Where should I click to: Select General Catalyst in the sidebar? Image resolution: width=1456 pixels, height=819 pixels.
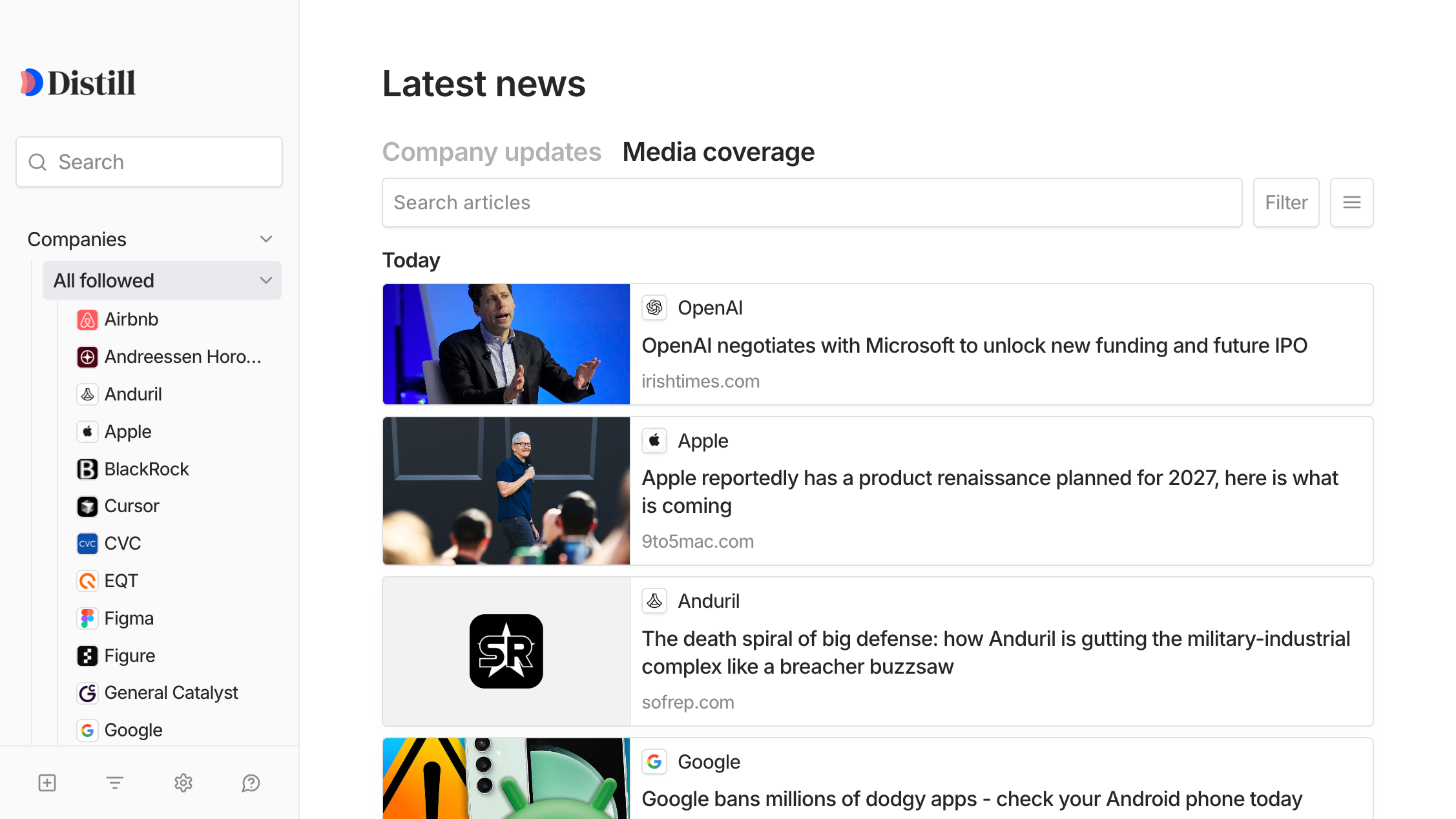(x=171, y=693)
